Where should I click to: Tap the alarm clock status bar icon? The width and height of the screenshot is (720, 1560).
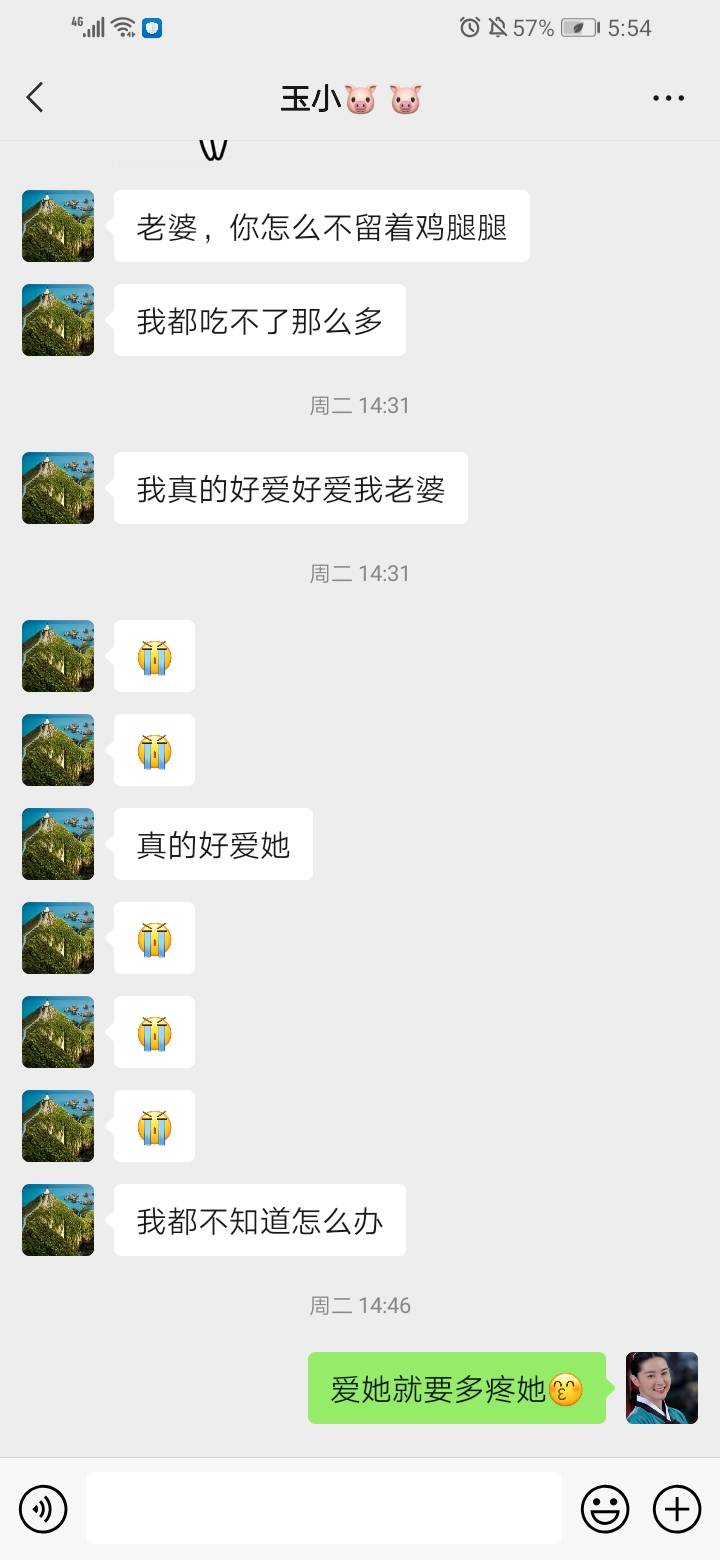pyautogui.click(x=469, y=28)
